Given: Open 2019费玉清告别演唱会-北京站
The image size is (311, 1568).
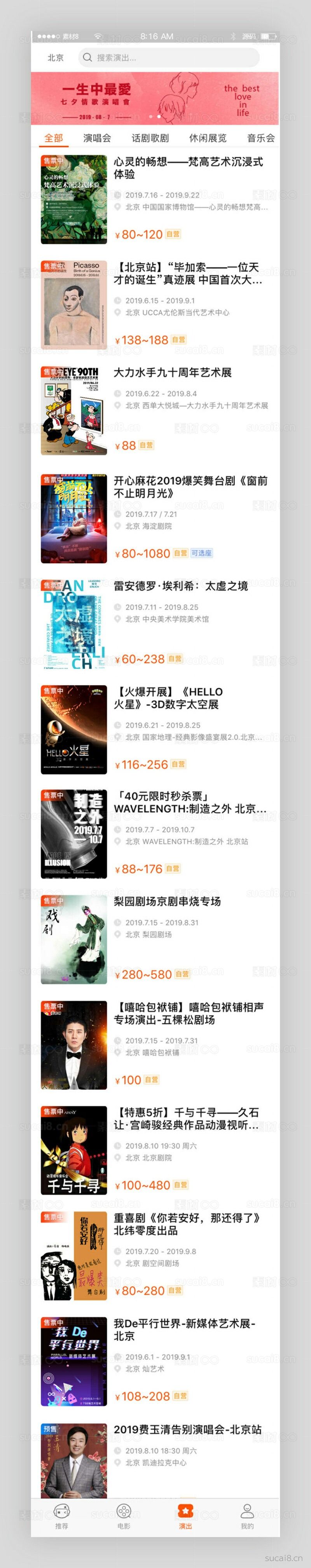Looking at the screenshot, I should [187, 1429].
